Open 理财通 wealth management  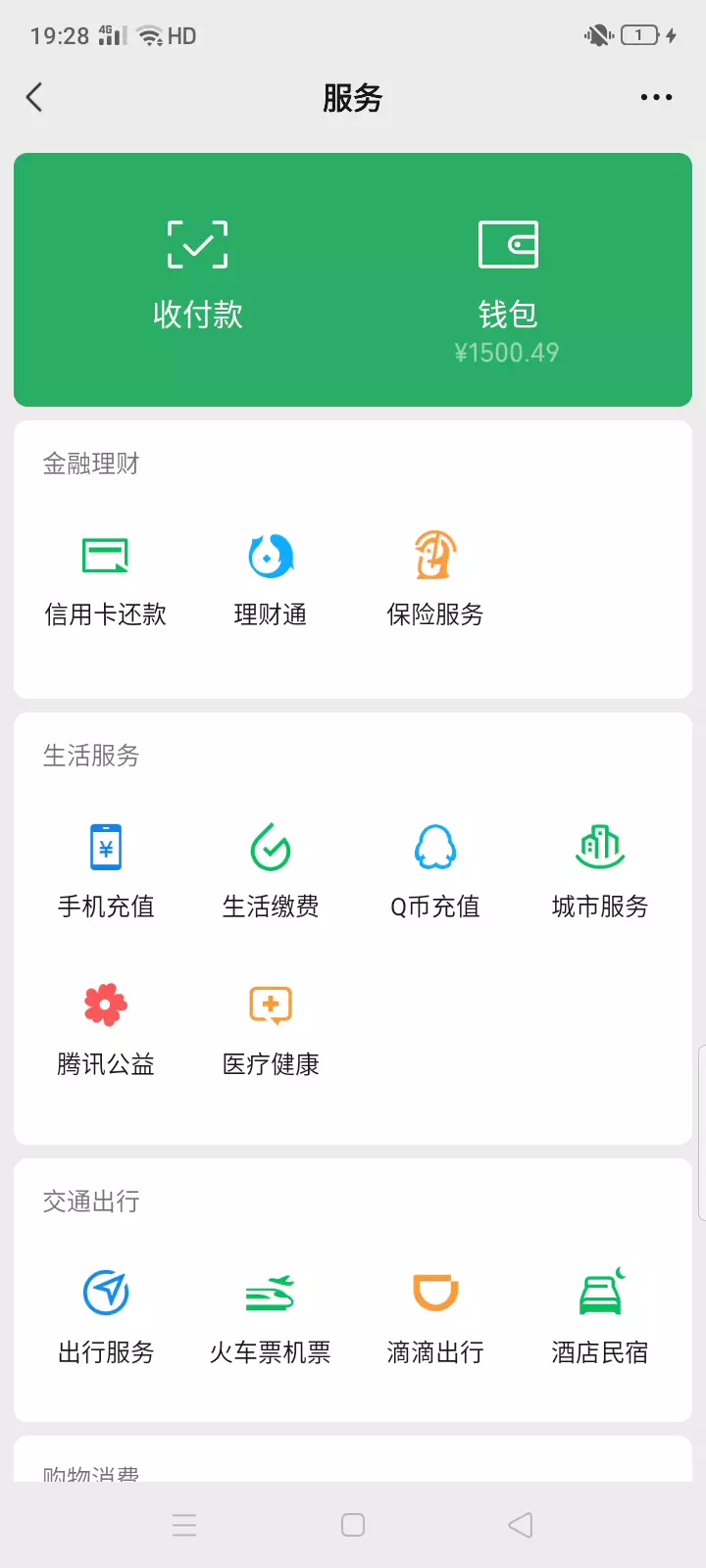point(271,580)
